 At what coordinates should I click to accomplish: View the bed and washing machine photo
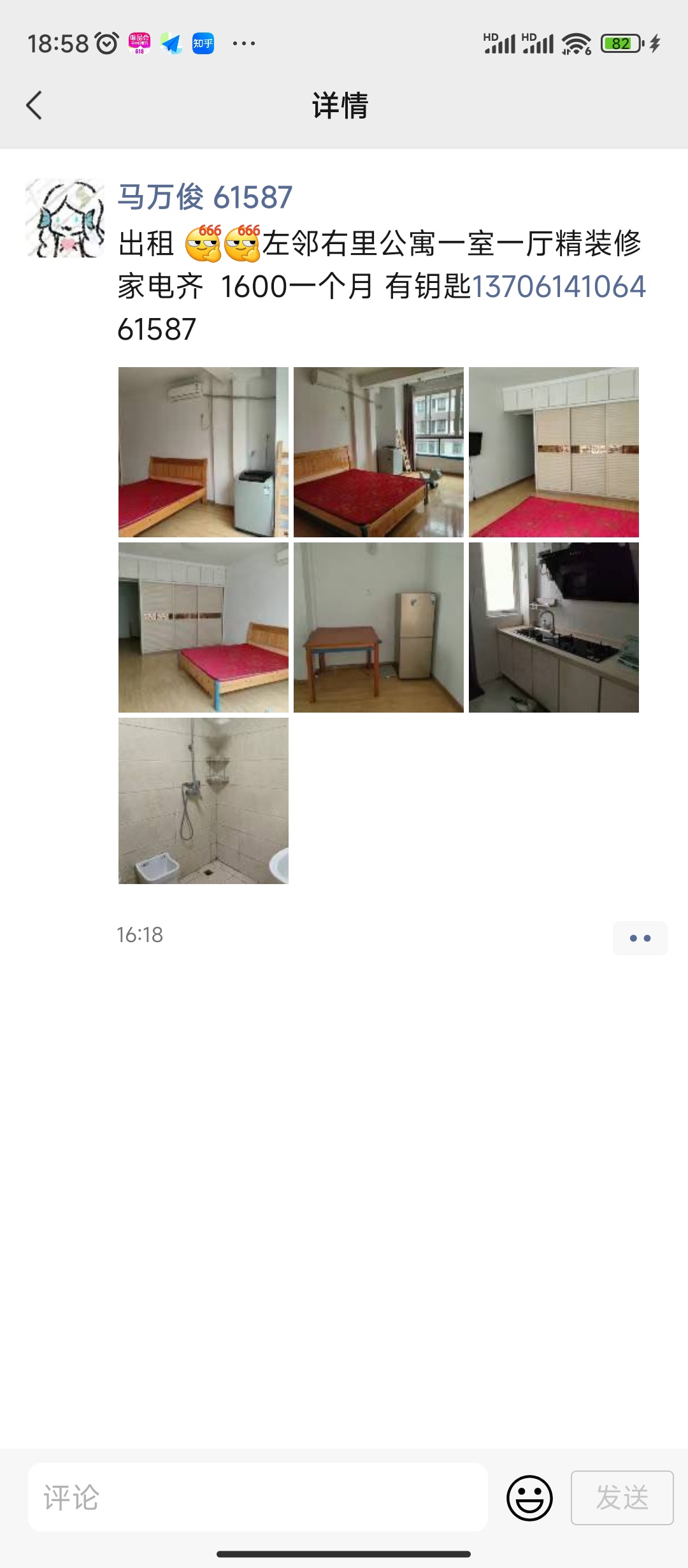tap(203, 452)
